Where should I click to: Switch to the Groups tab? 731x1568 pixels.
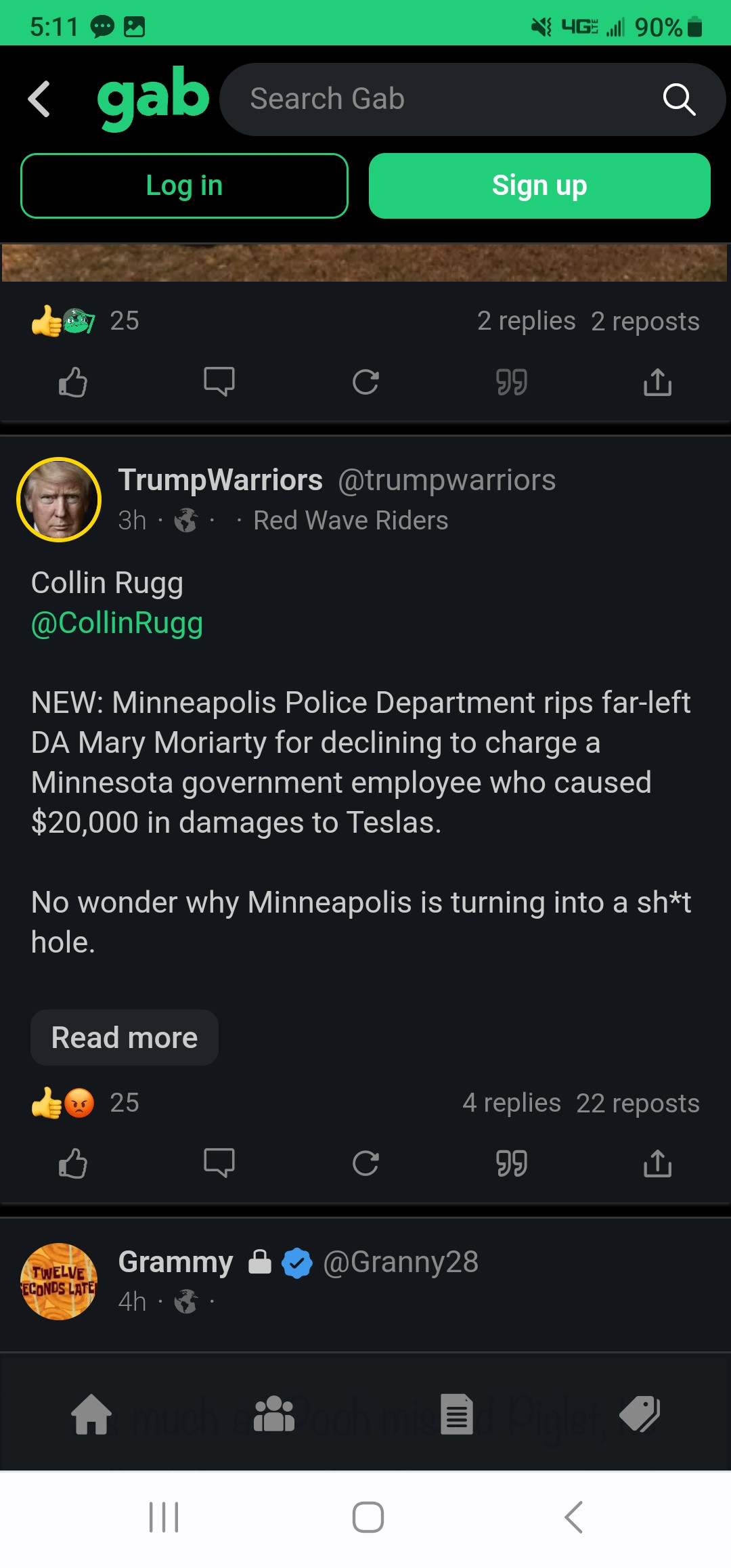(274, 1414)
